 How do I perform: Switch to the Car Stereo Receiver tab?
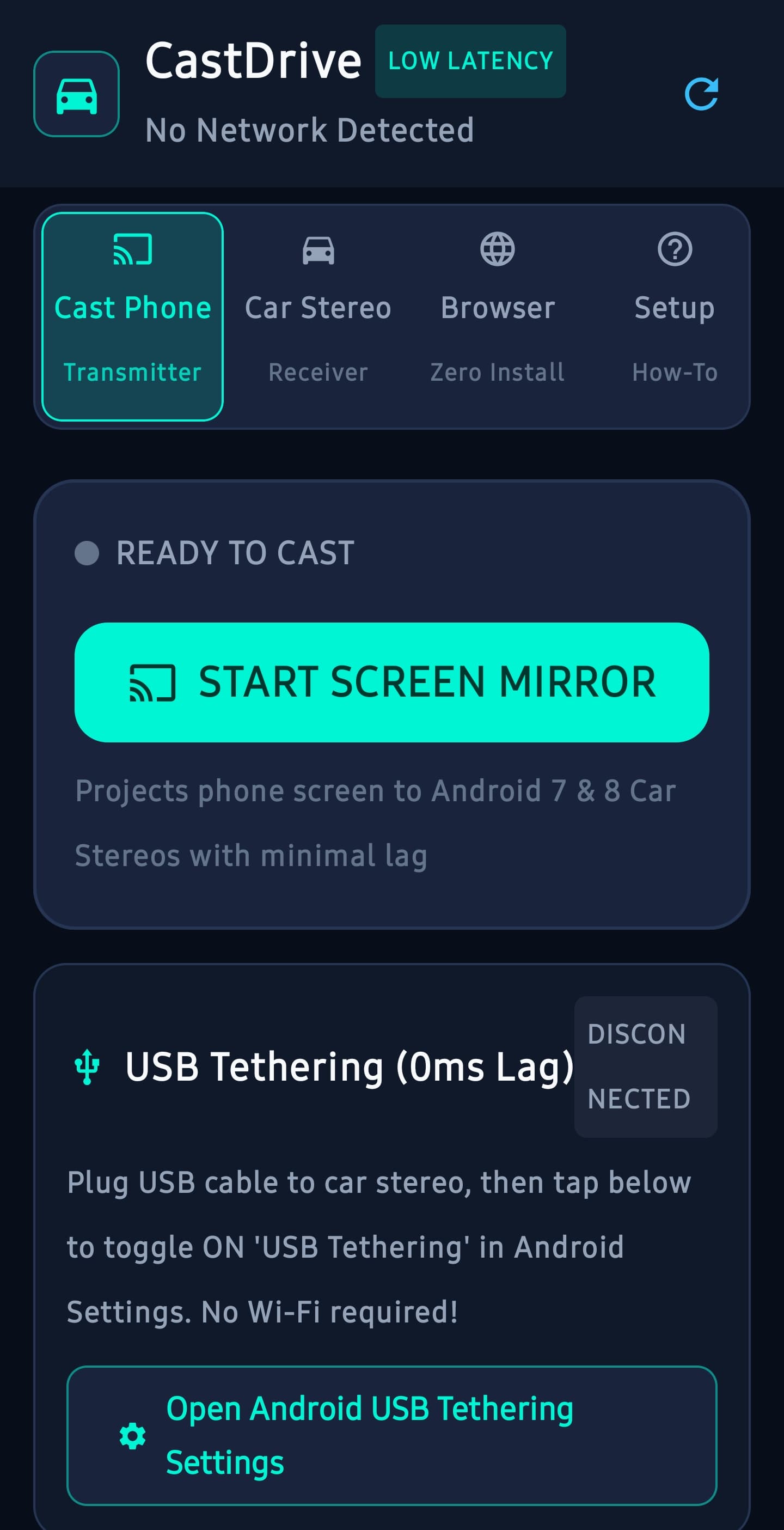[318, 316]
